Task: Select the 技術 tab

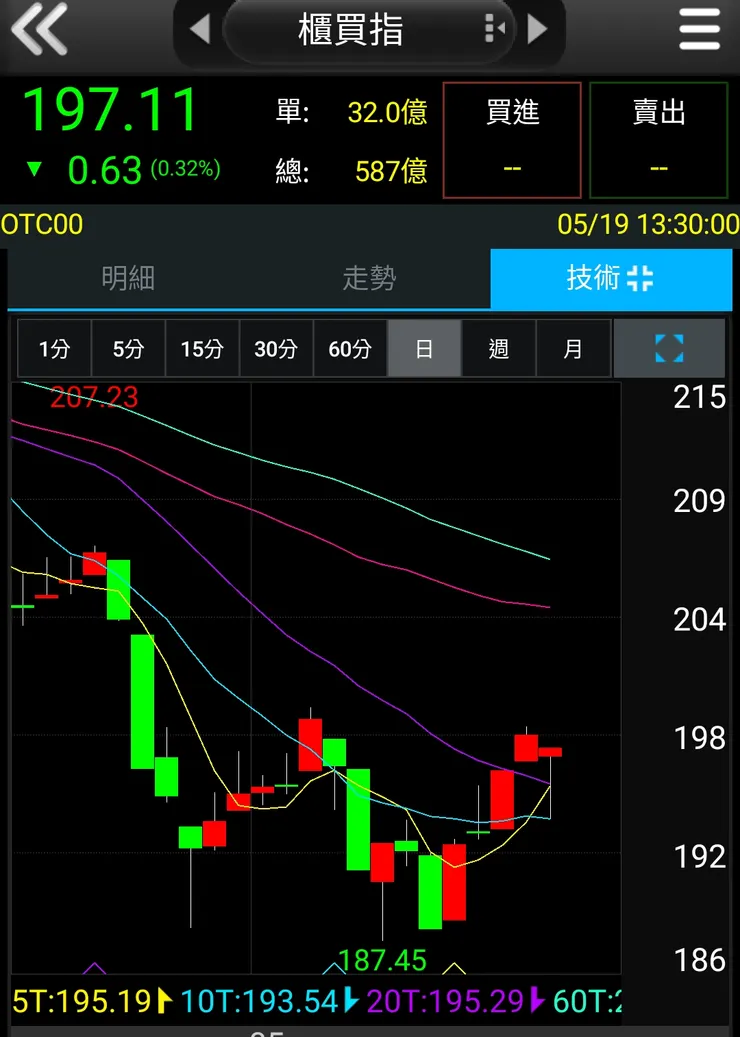Action: click(x=610, y=278)
